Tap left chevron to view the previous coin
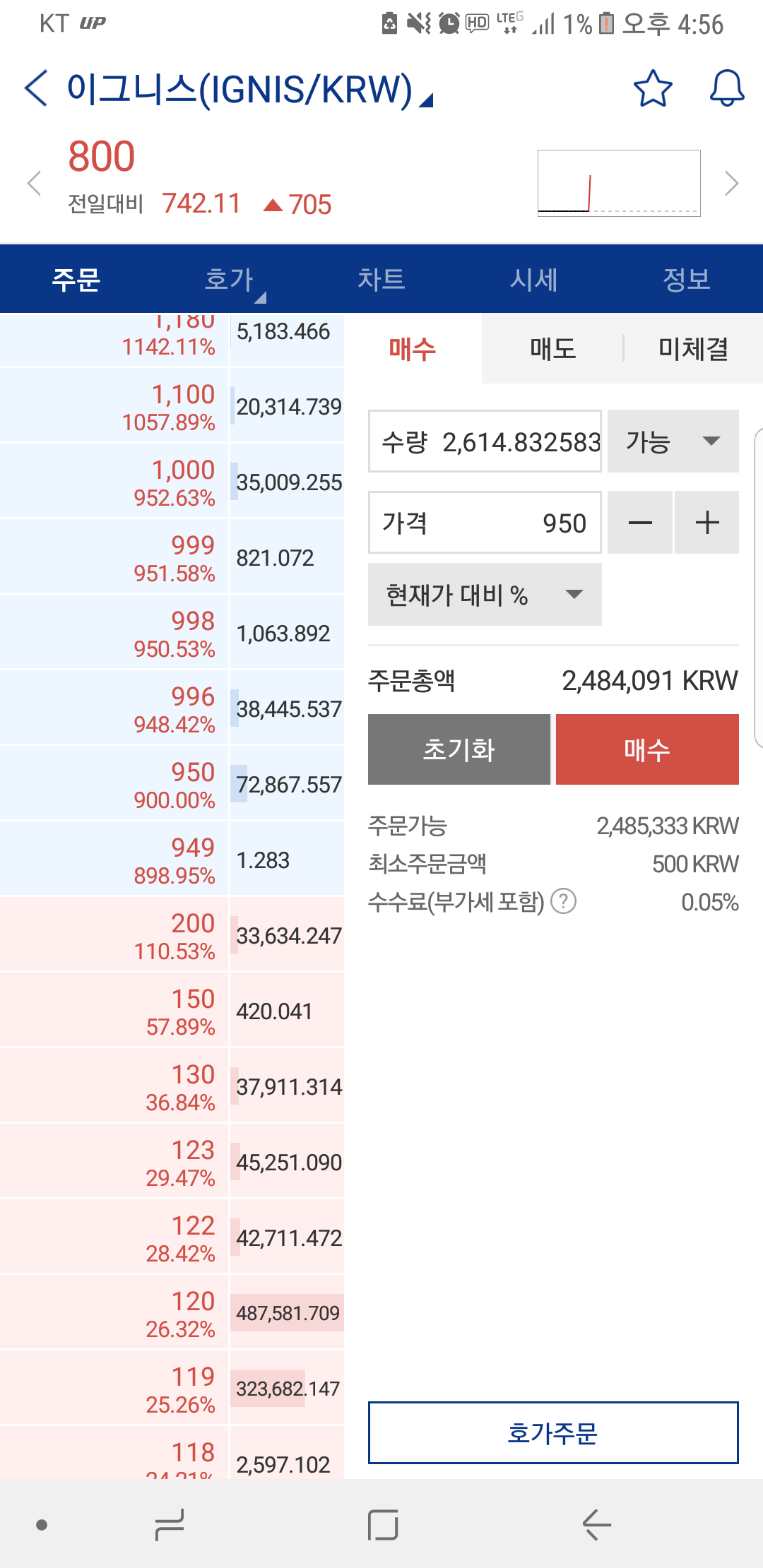 pos(33,184)
